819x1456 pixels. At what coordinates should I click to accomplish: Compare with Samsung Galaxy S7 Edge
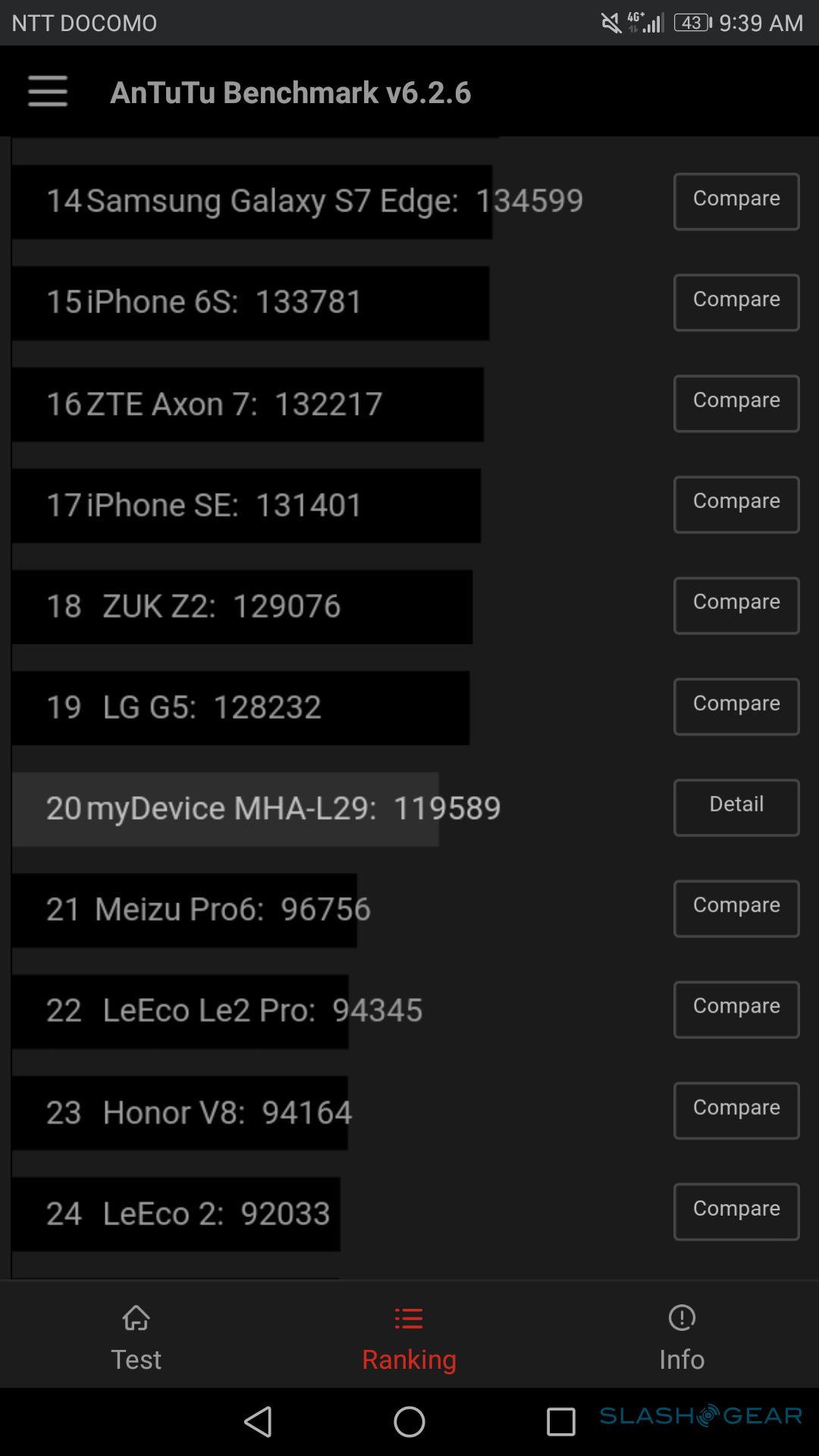coord(736,201)
